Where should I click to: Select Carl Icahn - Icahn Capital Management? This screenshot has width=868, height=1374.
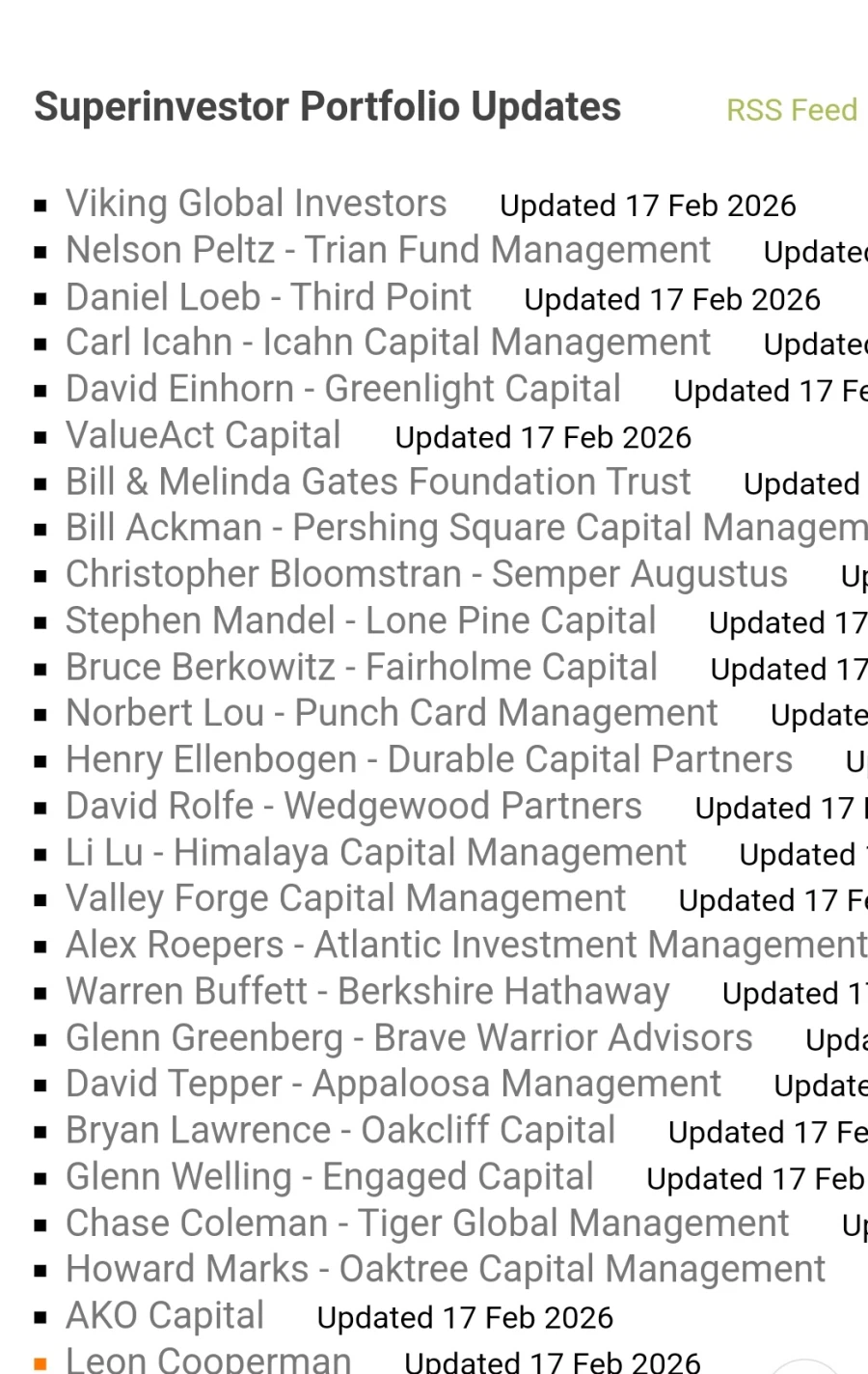[388, 343]
